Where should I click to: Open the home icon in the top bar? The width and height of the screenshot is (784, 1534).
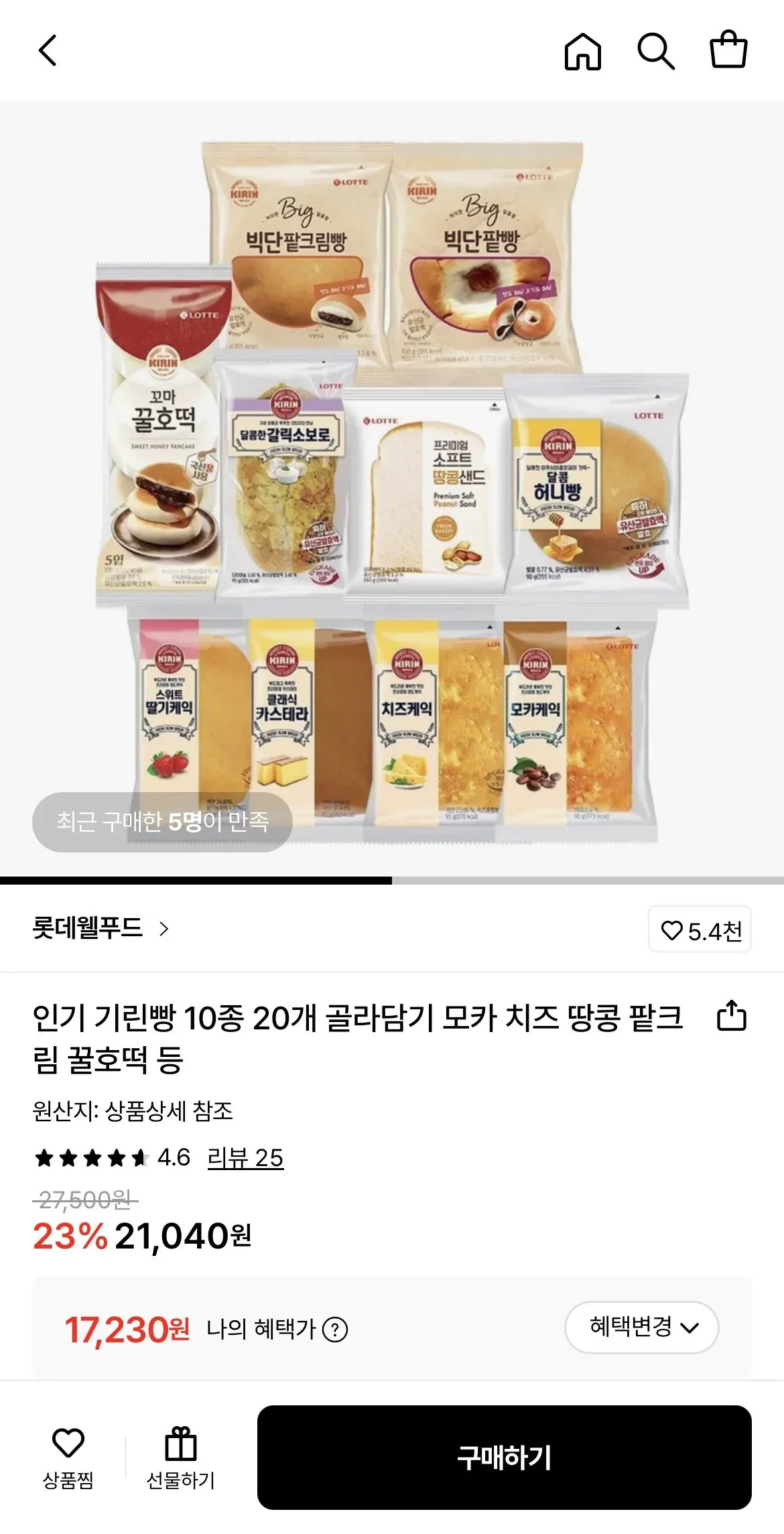pyautogui.click(x=582, y=51)
